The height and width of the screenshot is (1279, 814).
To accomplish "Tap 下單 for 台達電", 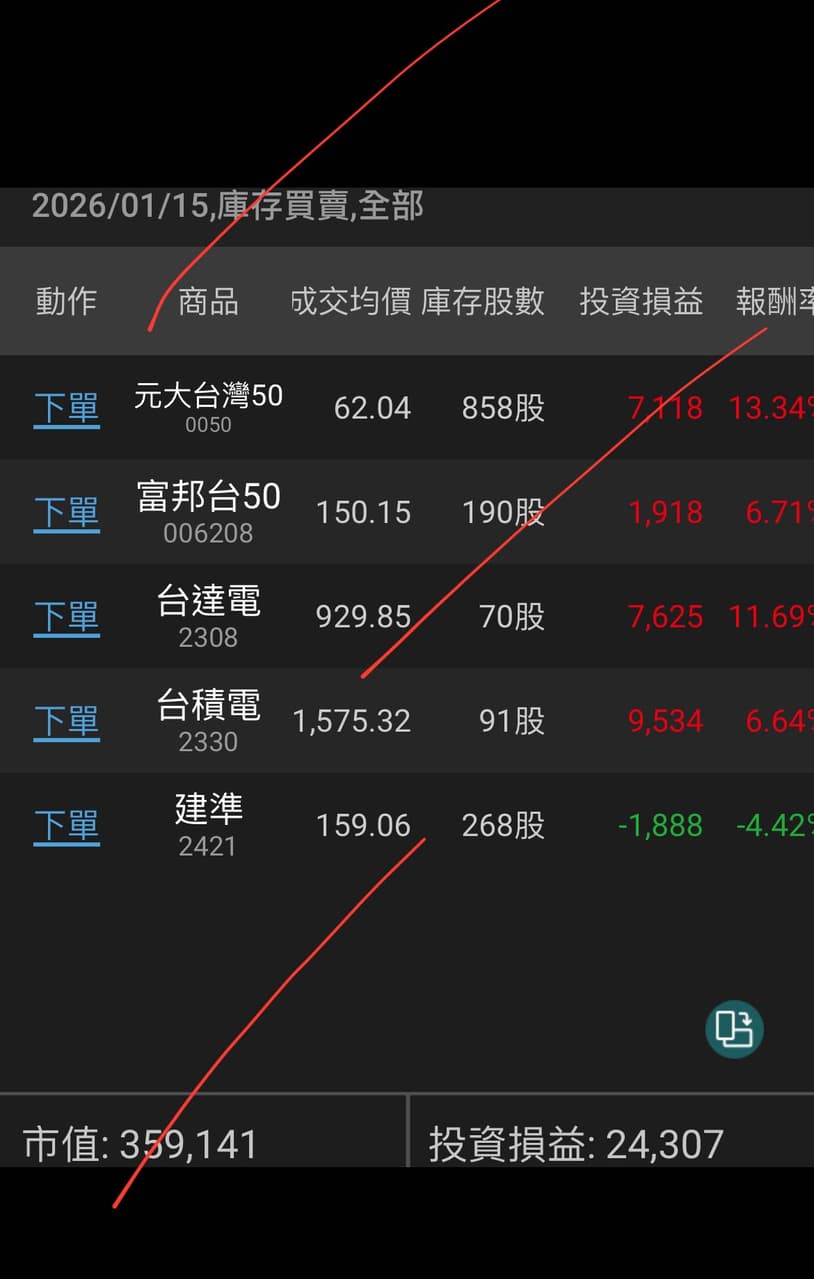I will (66, 617).
